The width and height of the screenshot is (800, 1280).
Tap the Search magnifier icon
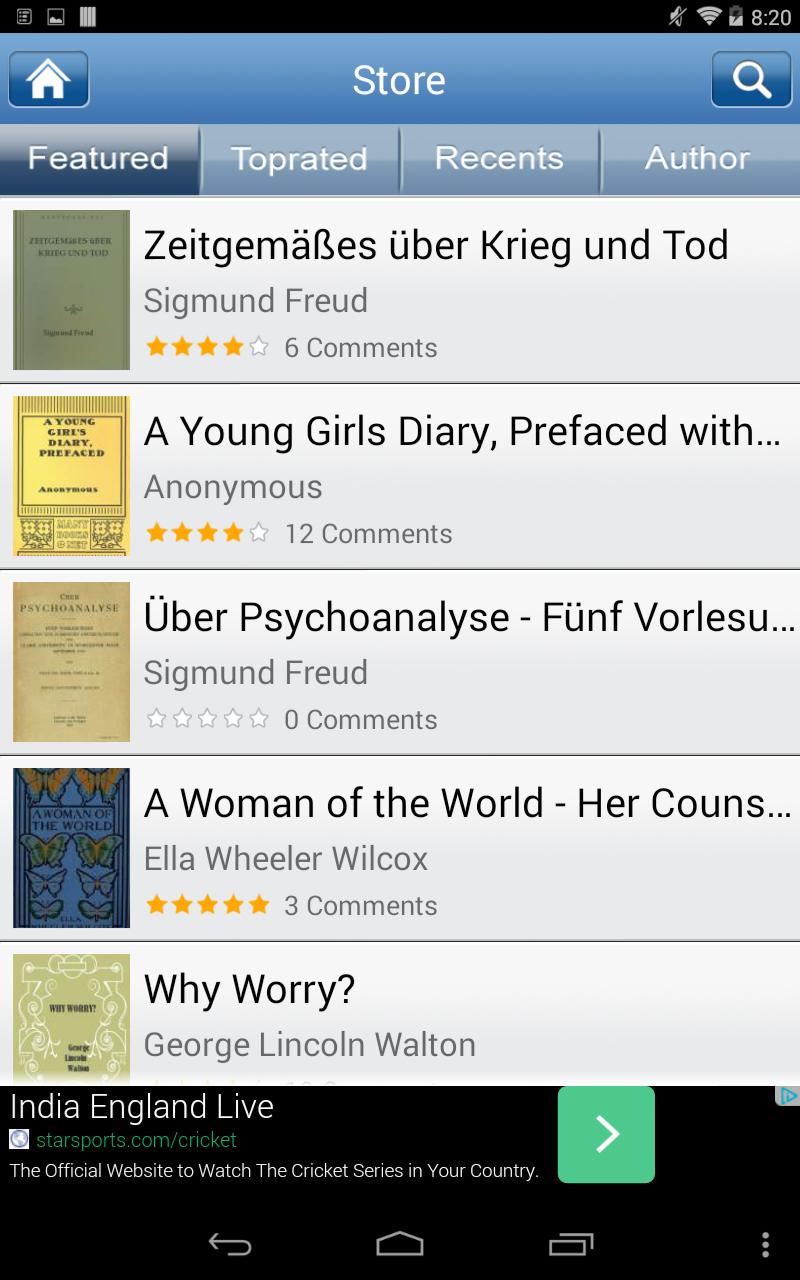751,79
